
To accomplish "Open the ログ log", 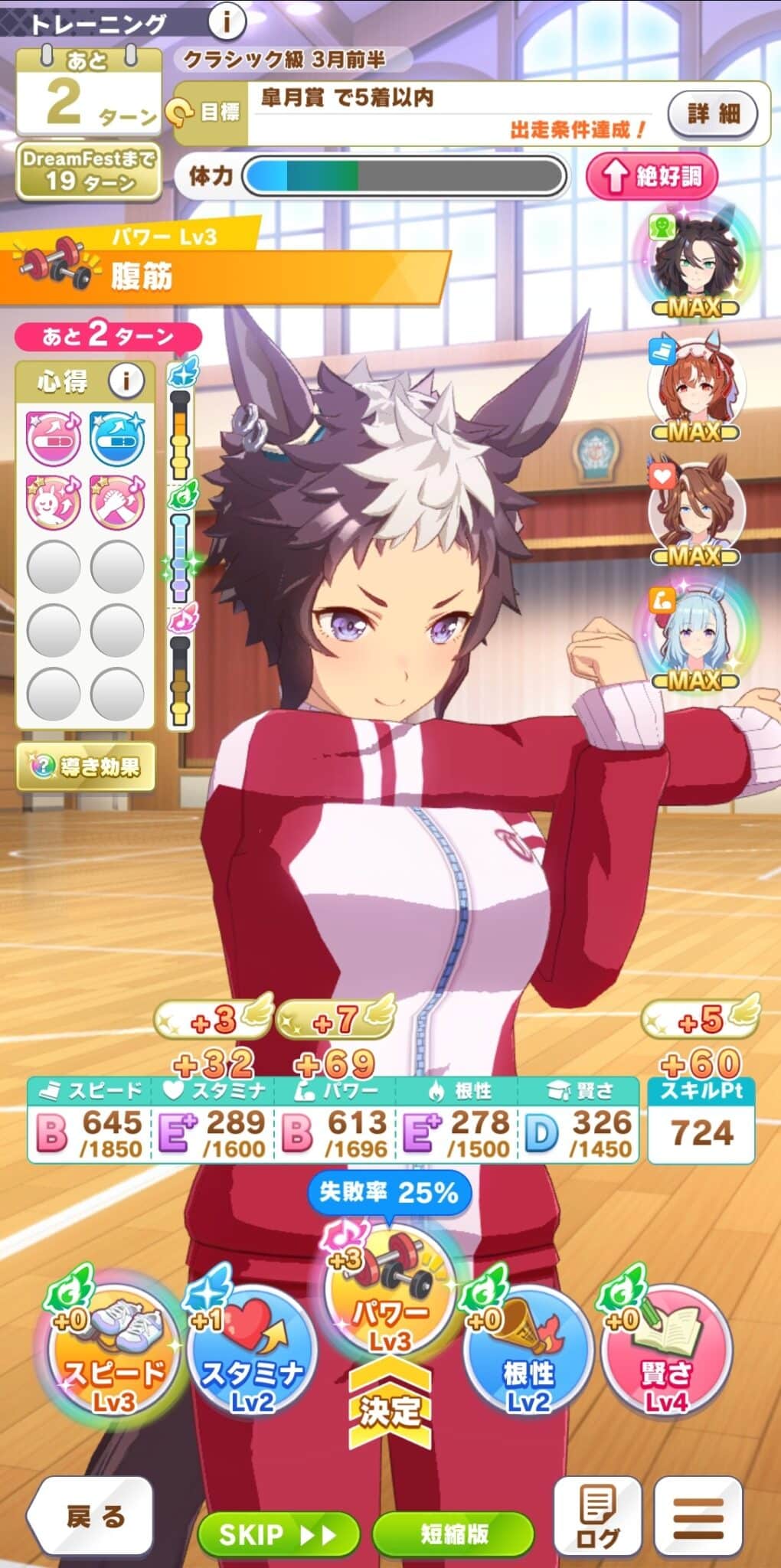I will 597,1517.
